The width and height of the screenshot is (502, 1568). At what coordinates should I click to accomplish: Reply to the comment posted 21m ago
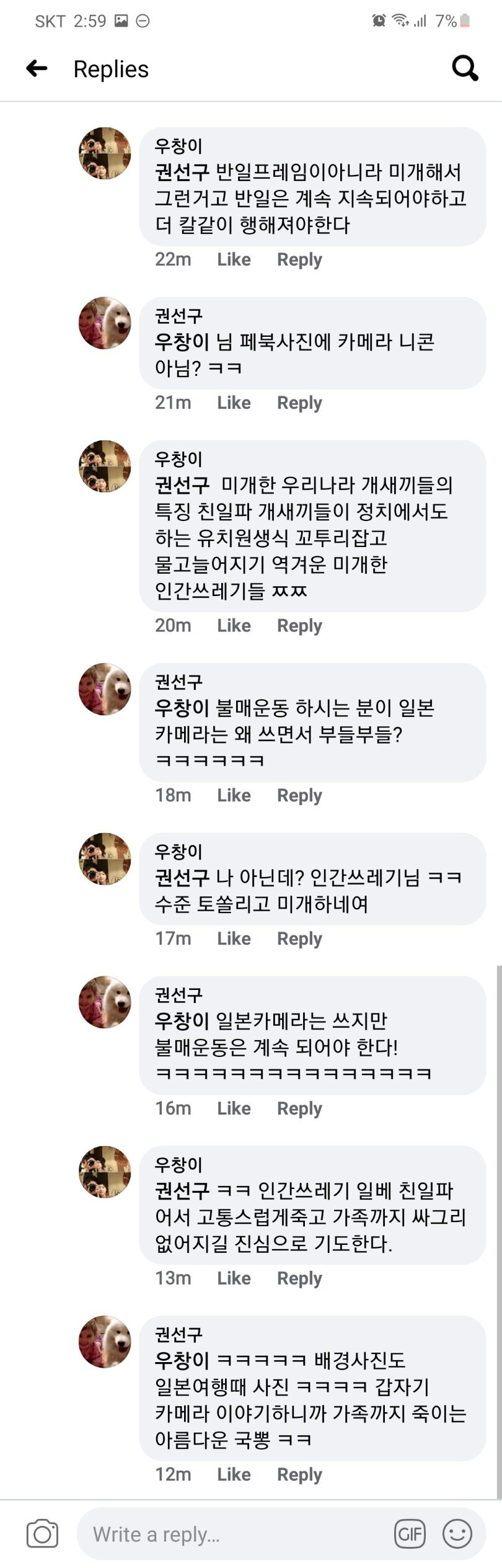[299, 403]
